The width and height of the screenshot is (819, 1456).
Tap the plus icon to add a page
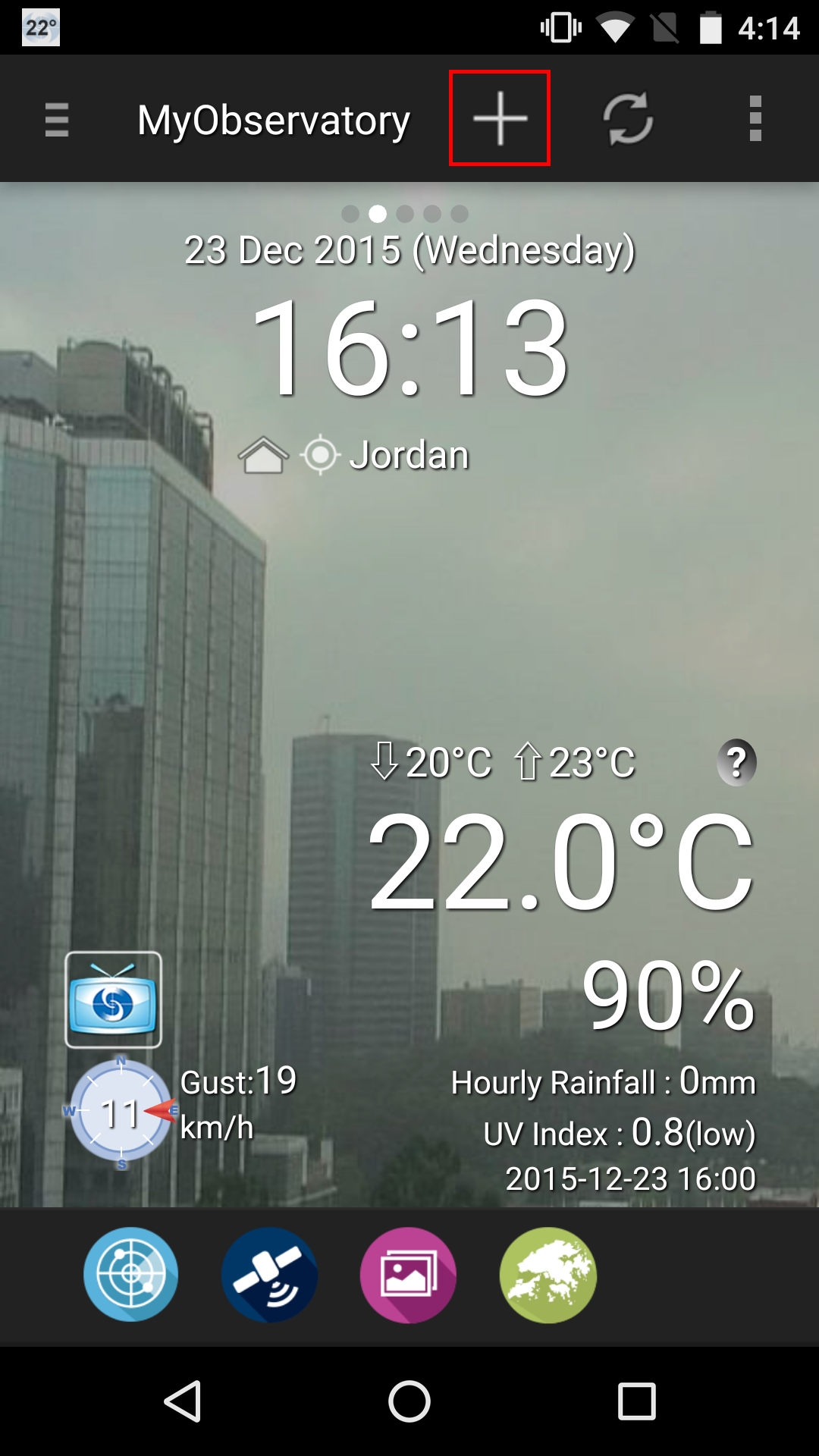[500, 118]
